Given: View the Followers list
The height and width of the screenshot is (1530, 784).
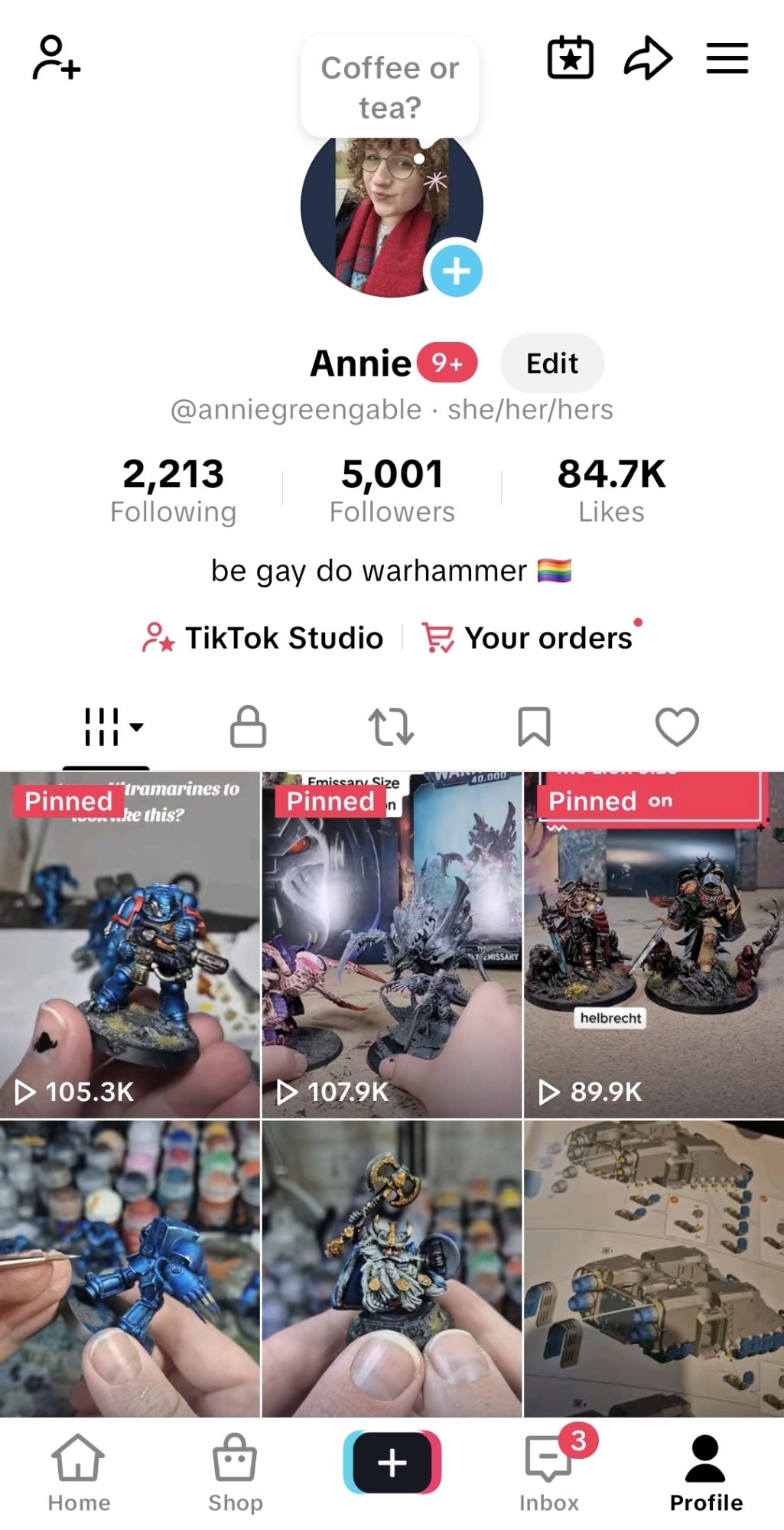Looking at the screenshot, I should click(392, 490).
